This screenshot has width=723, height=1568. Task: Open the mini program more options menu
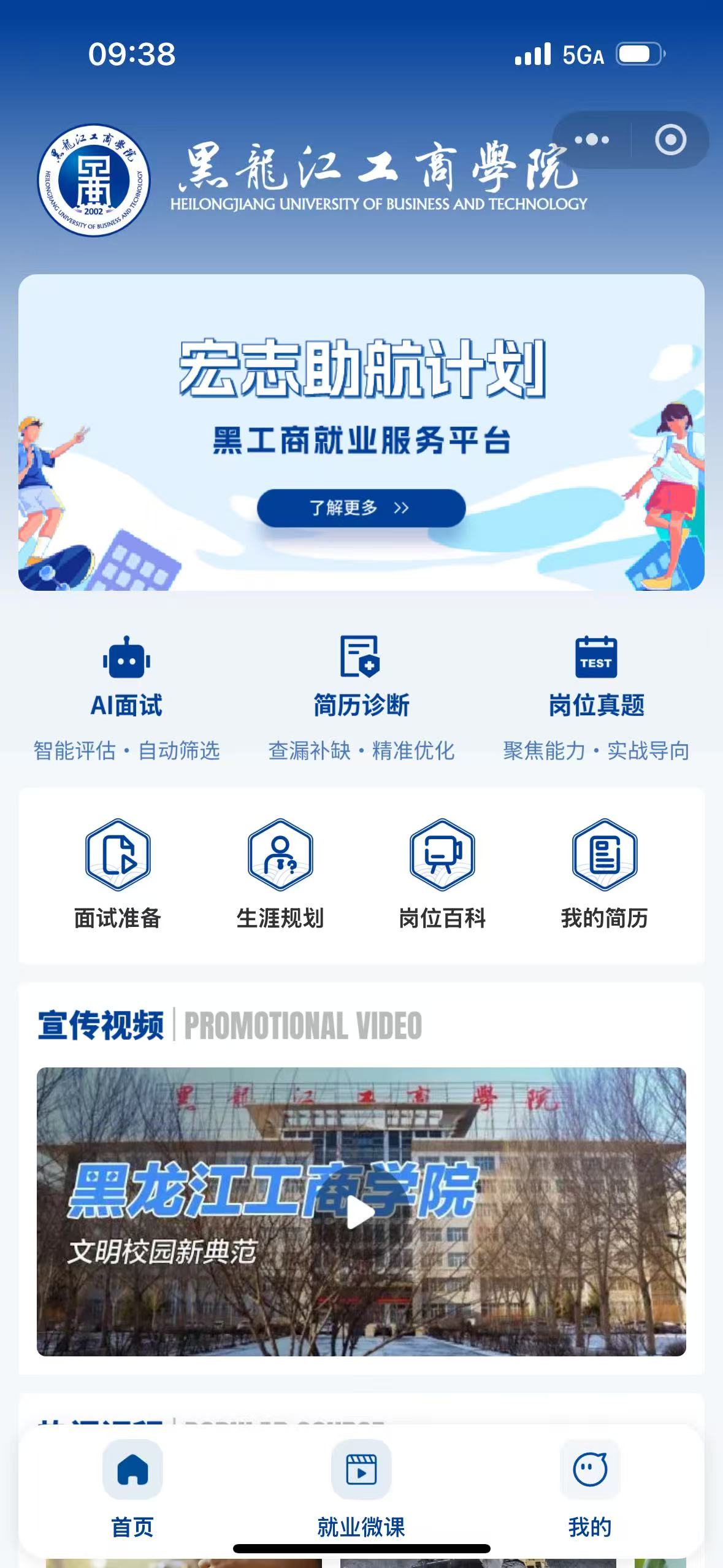tap(592, 140)
